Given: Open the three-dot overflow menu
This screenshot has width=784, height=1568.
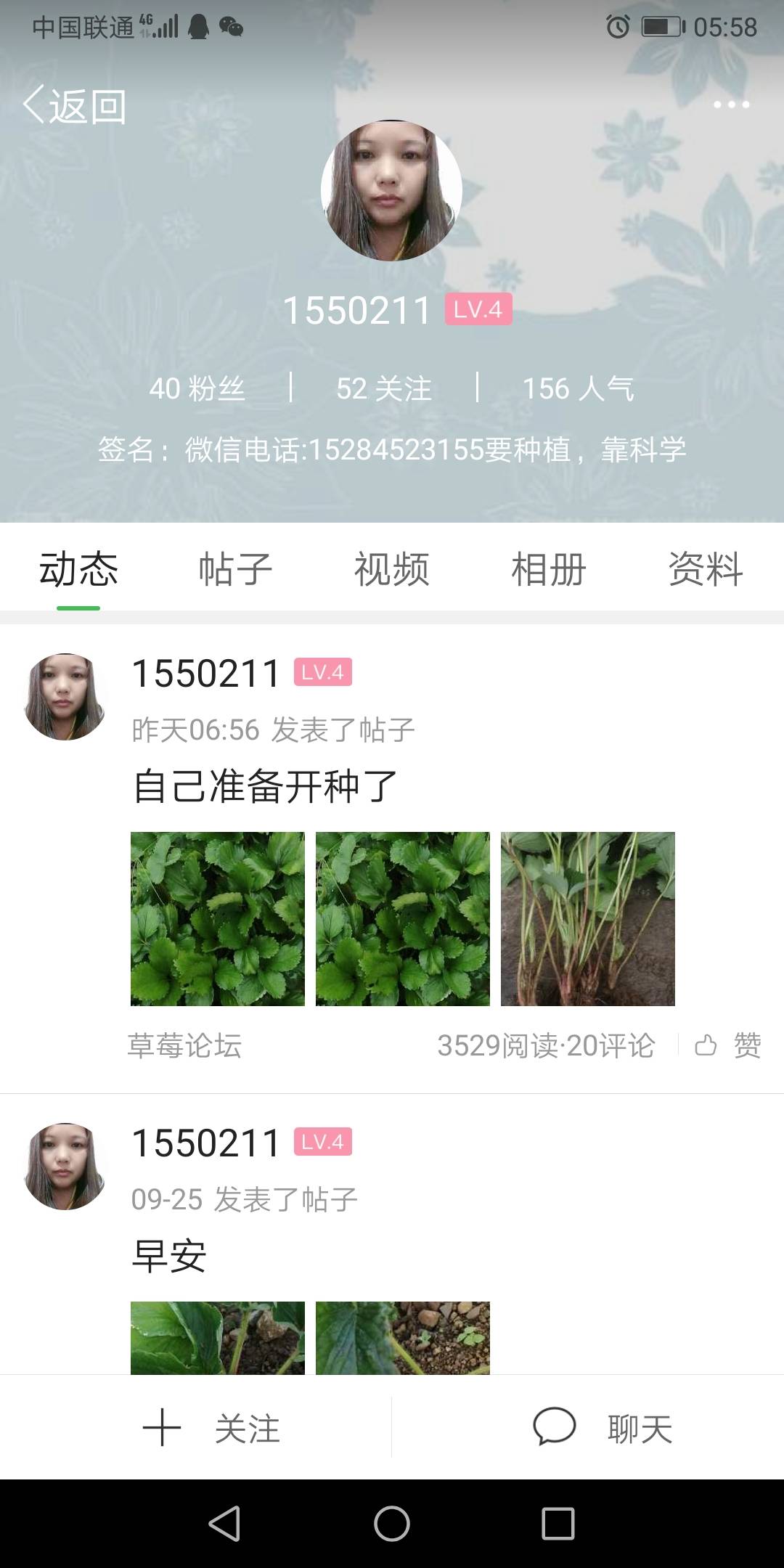Looking at the screenshot, I should point(731,105).
